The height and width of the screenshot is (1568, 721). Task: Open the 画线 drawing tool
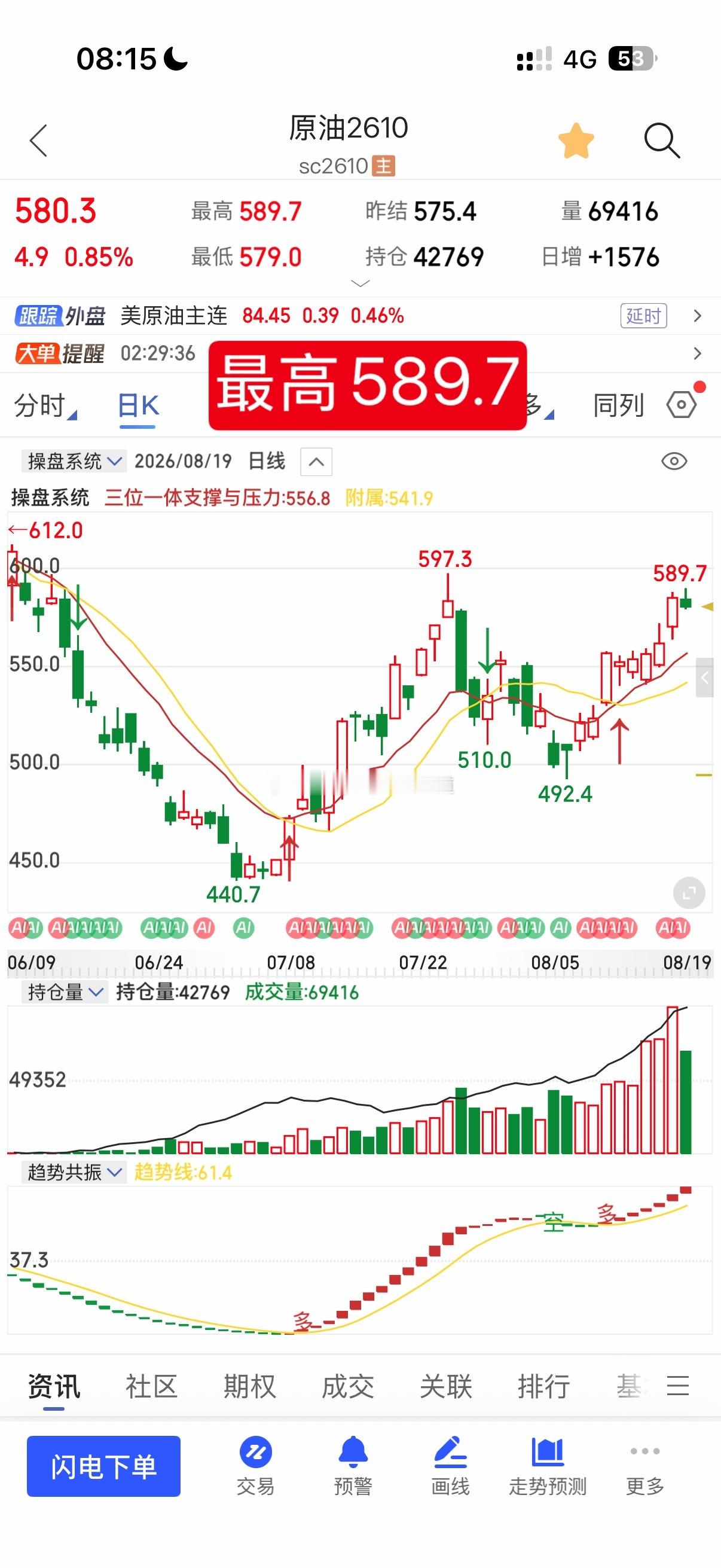pos(450,1466)
